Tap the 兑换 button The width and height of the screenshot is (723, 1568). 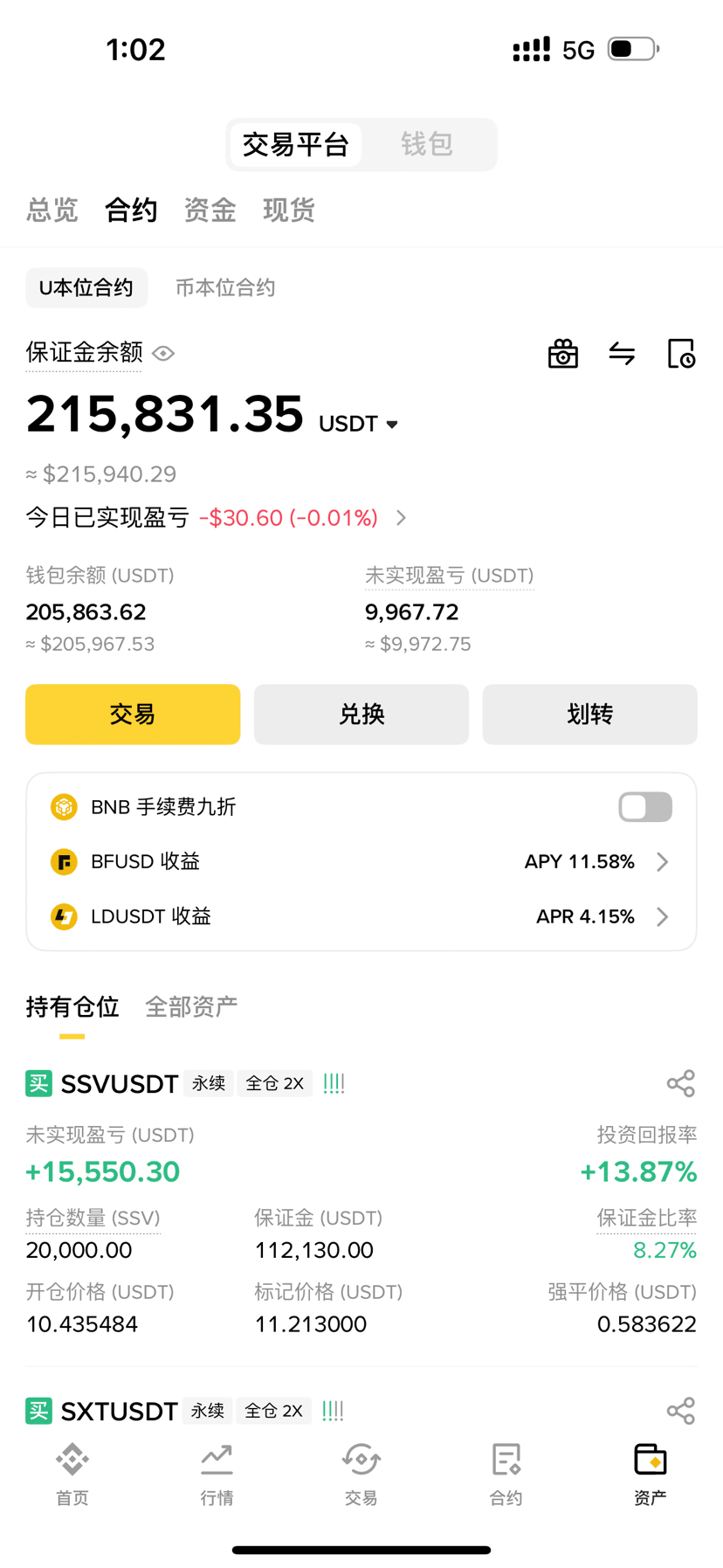(x=361, y=715)
